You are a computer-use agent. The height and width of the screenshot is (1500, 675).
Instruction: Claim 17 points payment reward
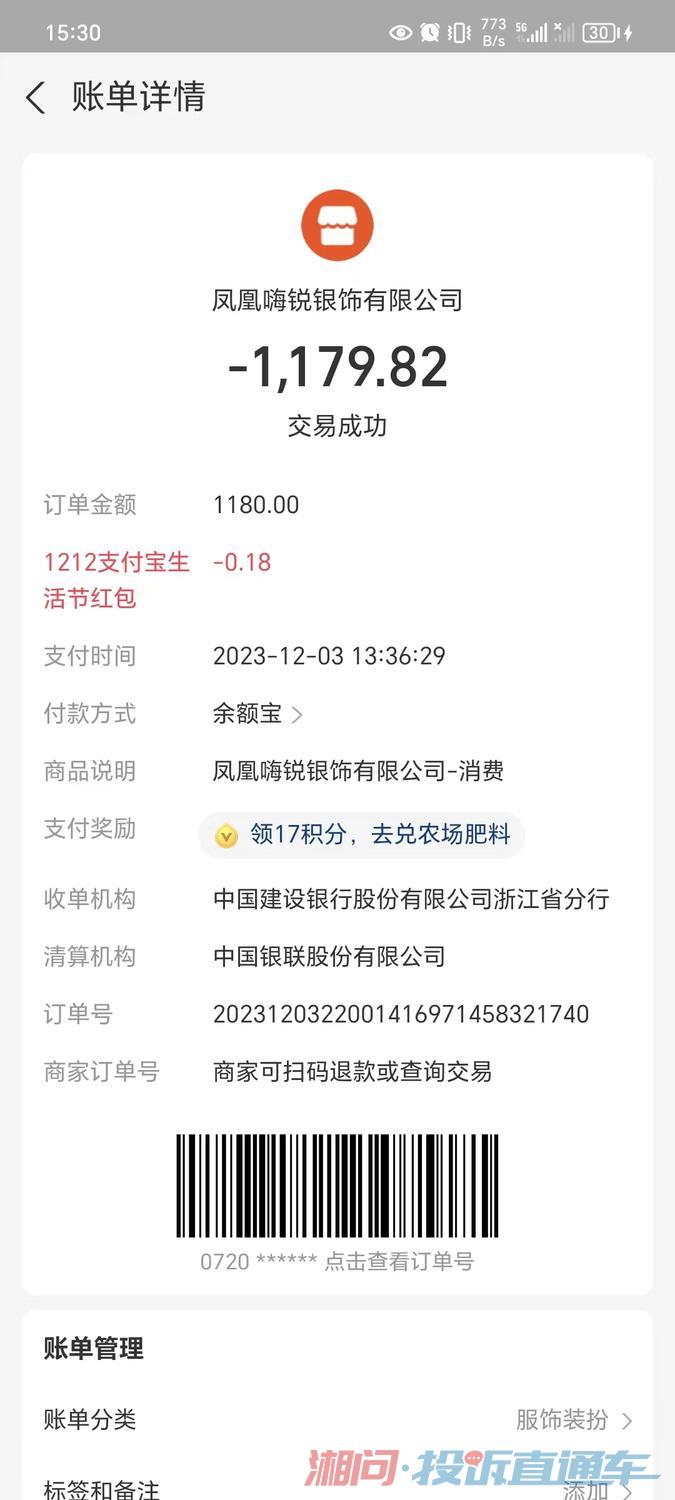click(362, 834)
